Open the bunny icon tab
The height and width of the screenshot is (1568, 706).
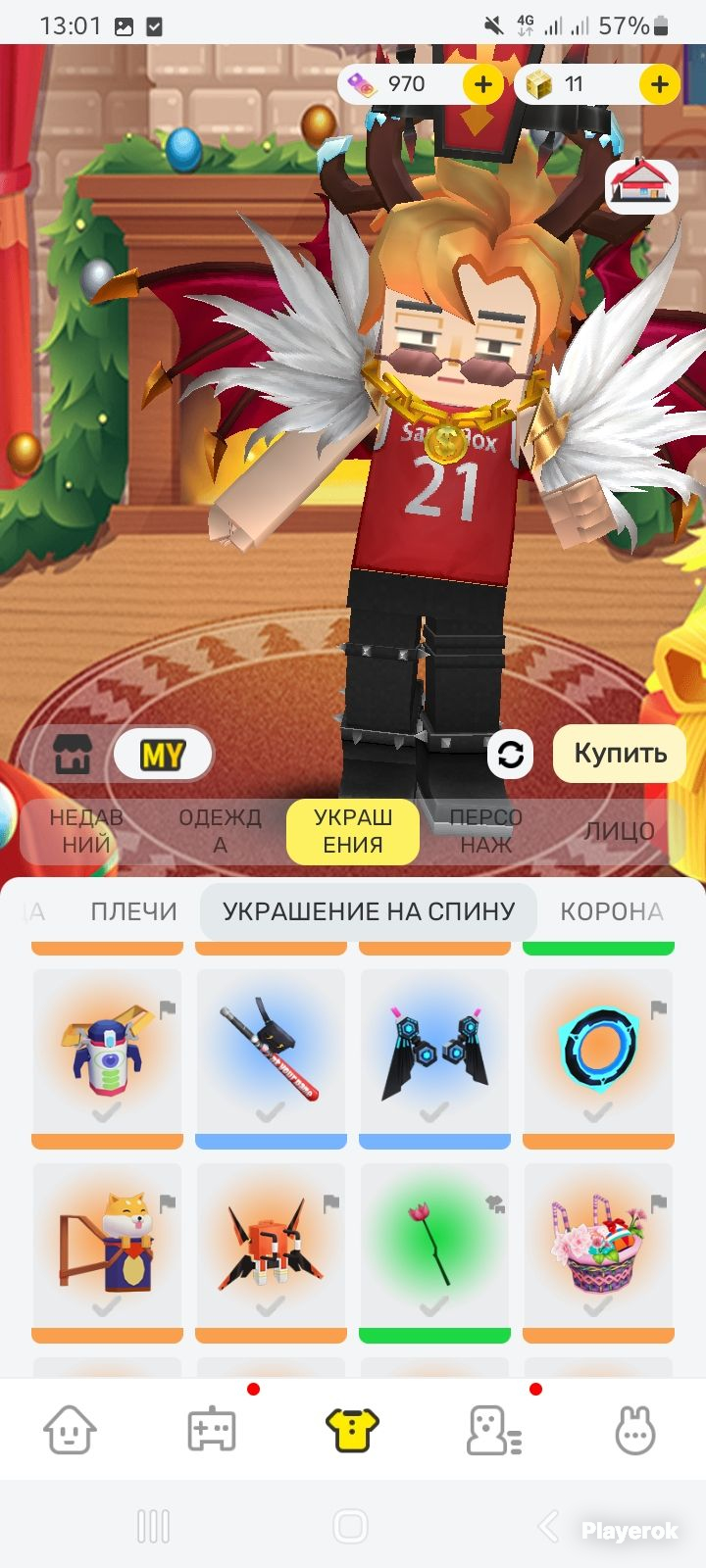point(634,1430)
